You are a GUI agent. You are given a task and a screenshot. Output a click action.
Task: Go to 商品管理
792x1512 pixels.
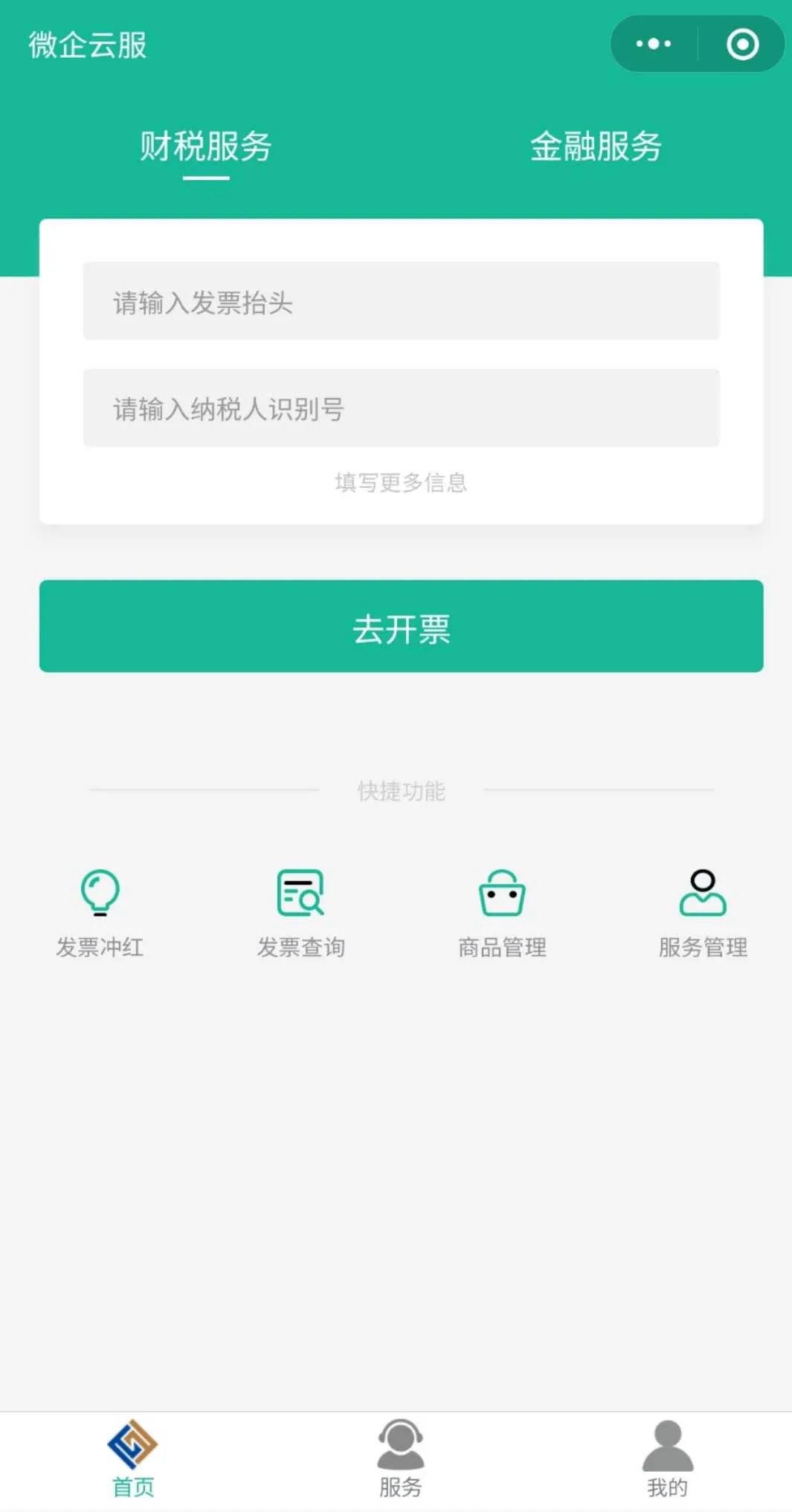pos(502,914)
